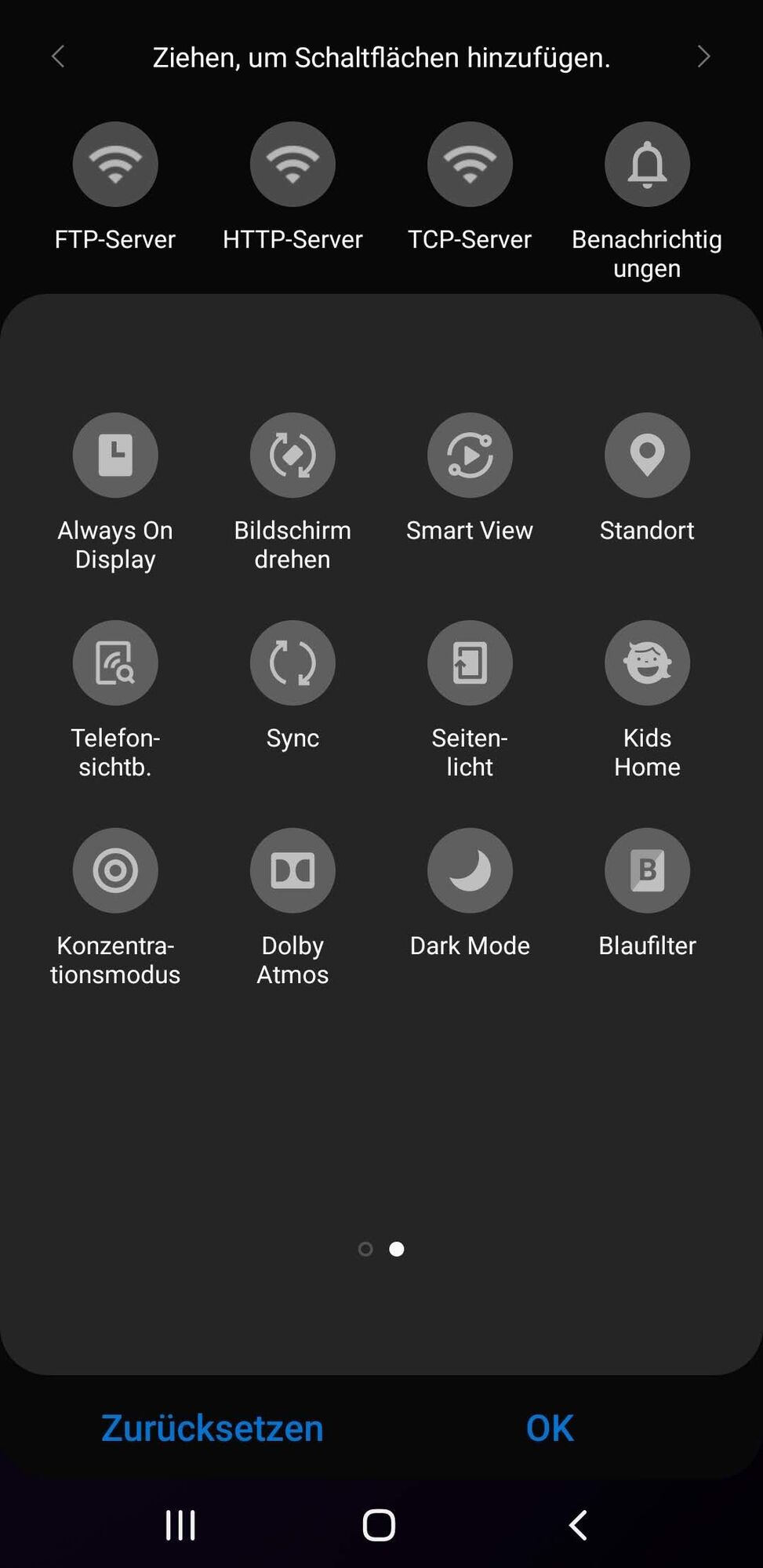Tap the left navigation chevron
This screenshot has width=763, height=1568.
pos(58,56)
